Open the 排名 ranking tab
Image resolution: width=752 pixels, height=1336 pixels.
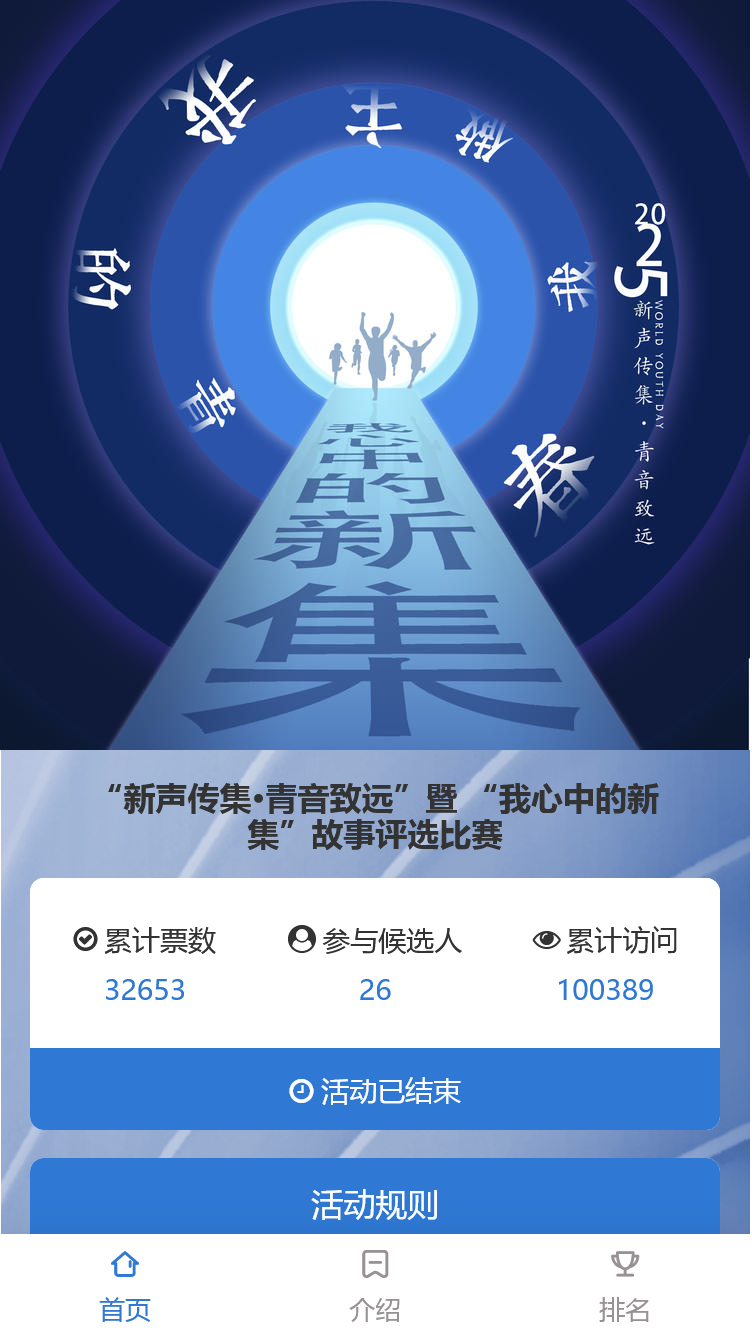626,1285
